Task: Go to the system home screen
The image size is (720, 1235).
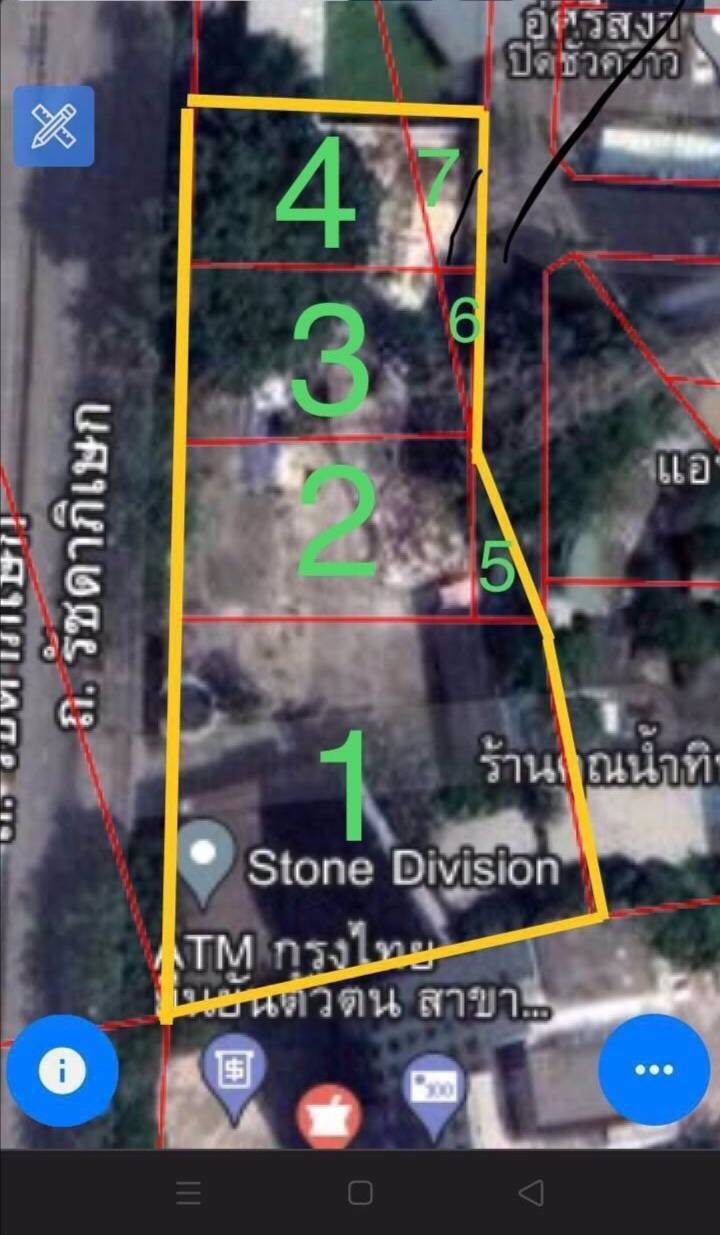Action: [x=360, y=1192]
